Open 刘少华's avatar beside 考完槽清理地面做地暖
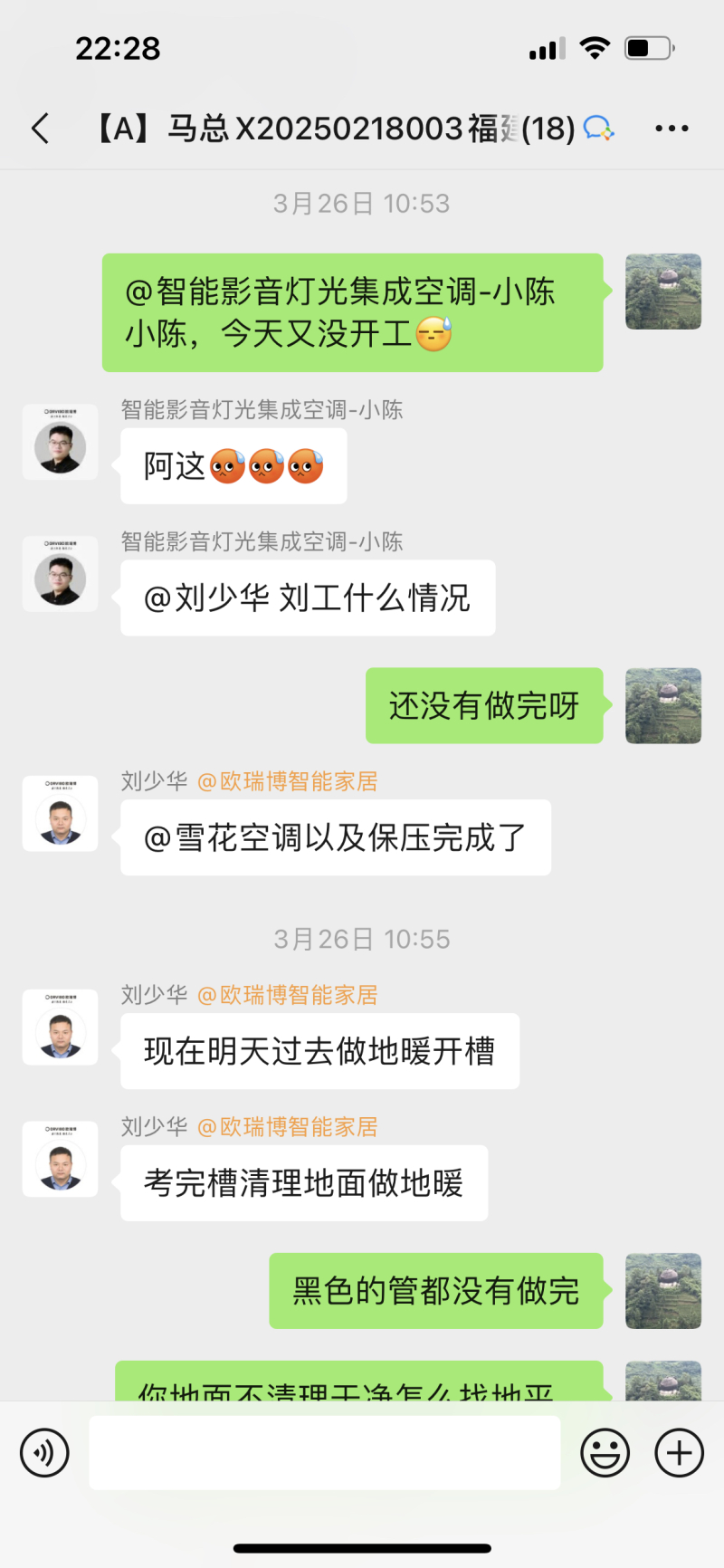This screenshot has height=1568, width=724. pyautogui.click(x=60, y=1159)
